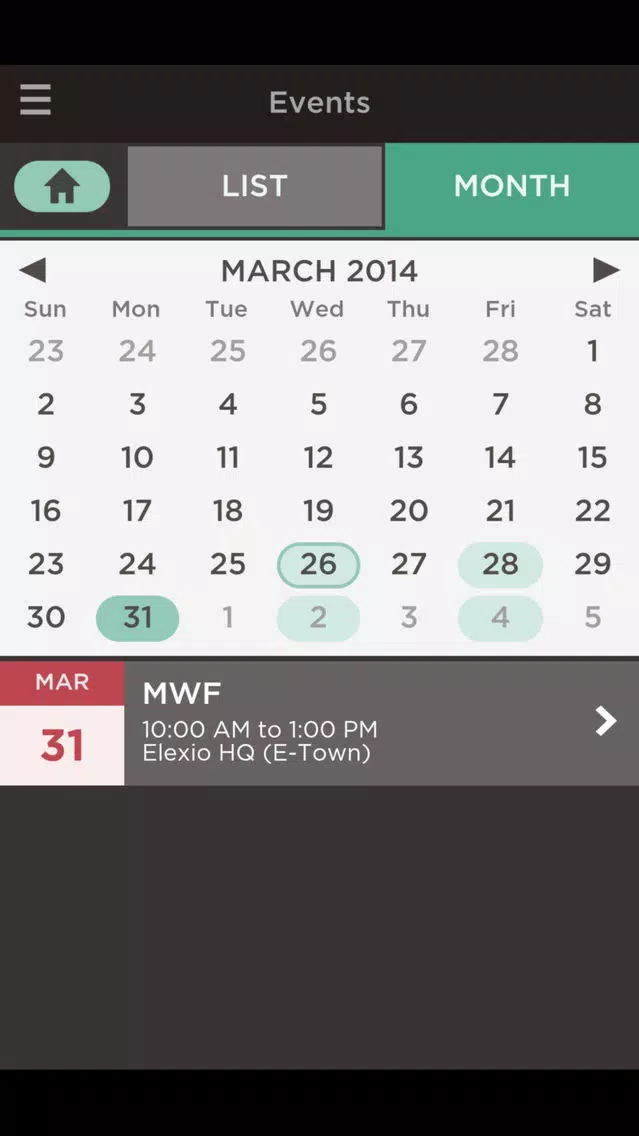This screenshot has width=639, height=1136.
Task: Advance to the next month arrow
Action: coord(605,270)
